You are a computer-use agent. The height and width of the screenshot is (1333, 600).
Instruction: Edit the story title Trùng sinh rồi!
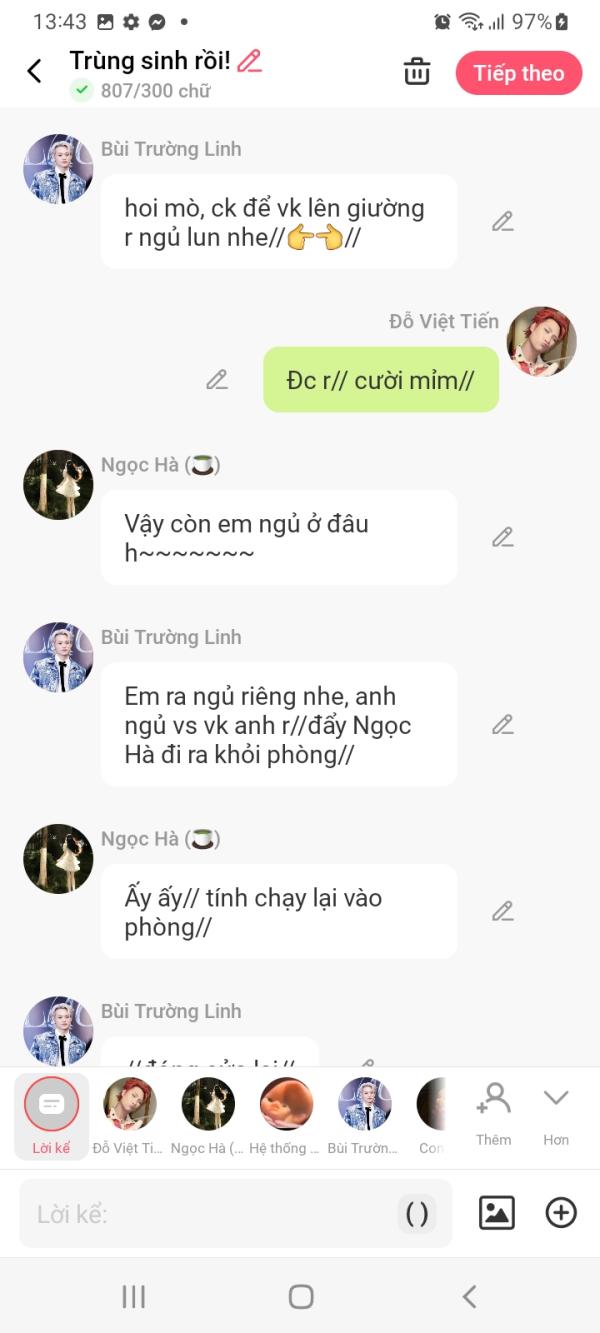(249, 61)
